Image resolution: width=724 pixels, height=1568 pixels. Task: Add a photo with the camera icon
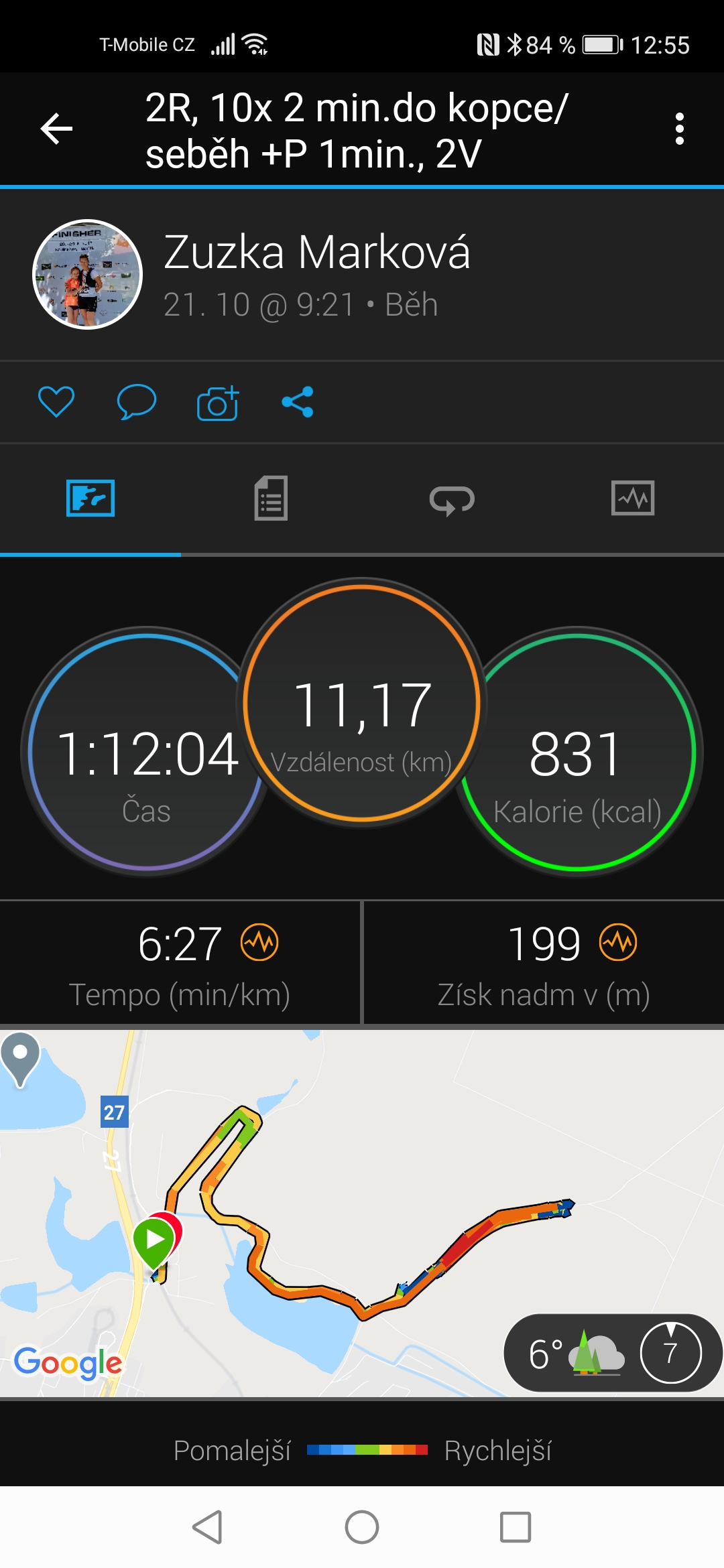coord(218,403)
